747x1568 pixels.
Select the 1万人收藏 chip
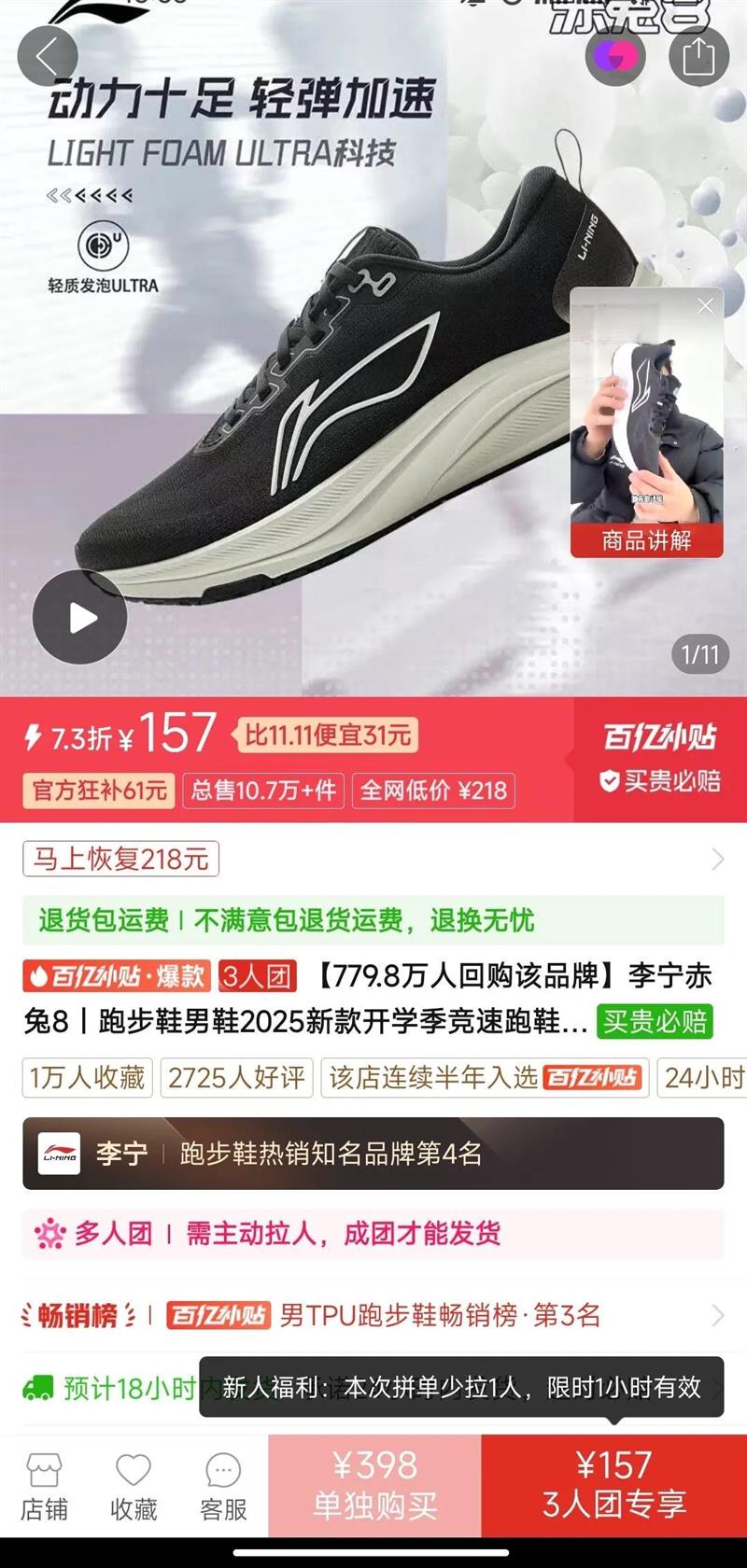(87, 1078)
